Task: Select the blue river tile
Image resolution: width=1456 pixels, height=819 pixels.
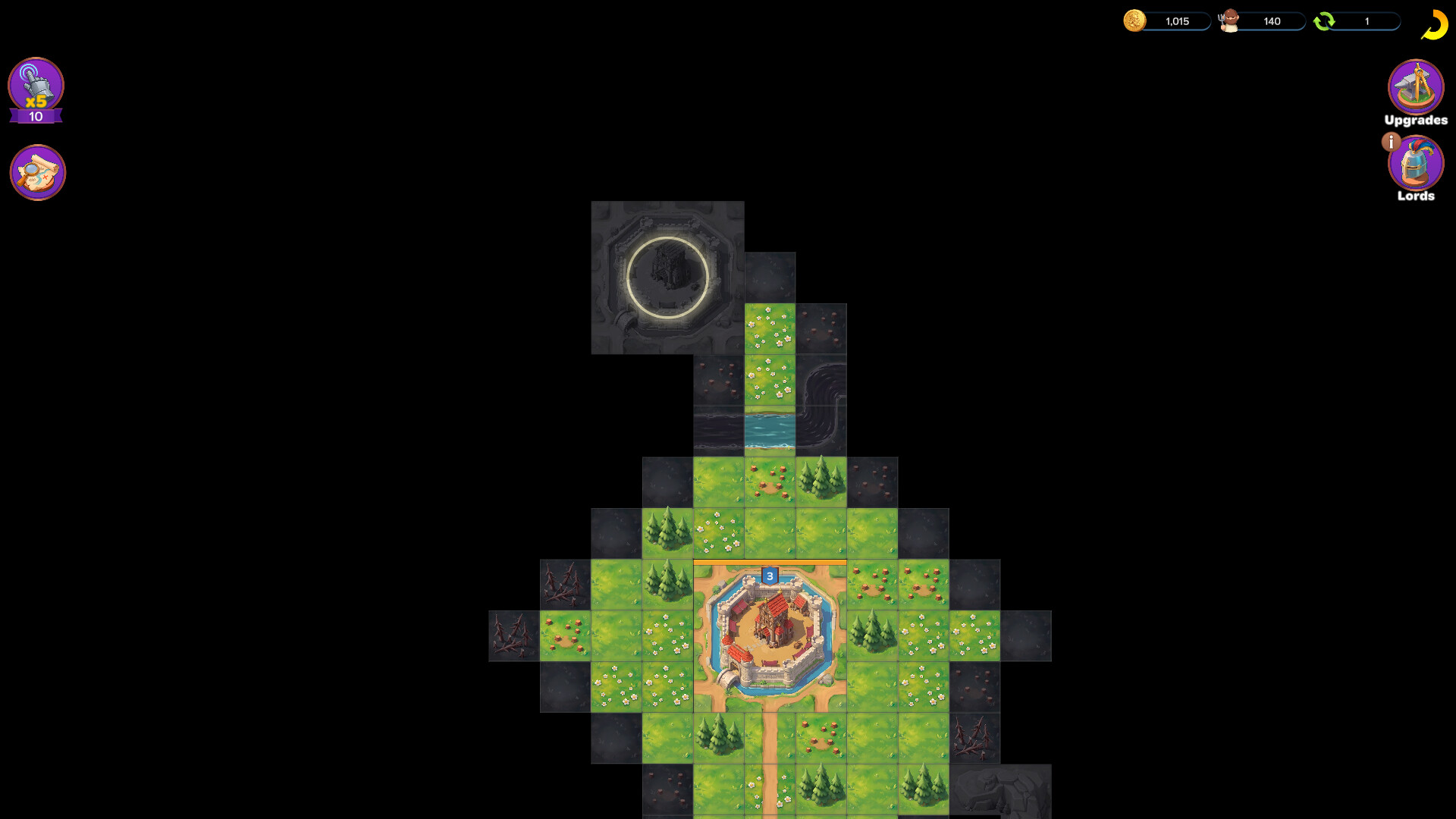Action: 770,431
